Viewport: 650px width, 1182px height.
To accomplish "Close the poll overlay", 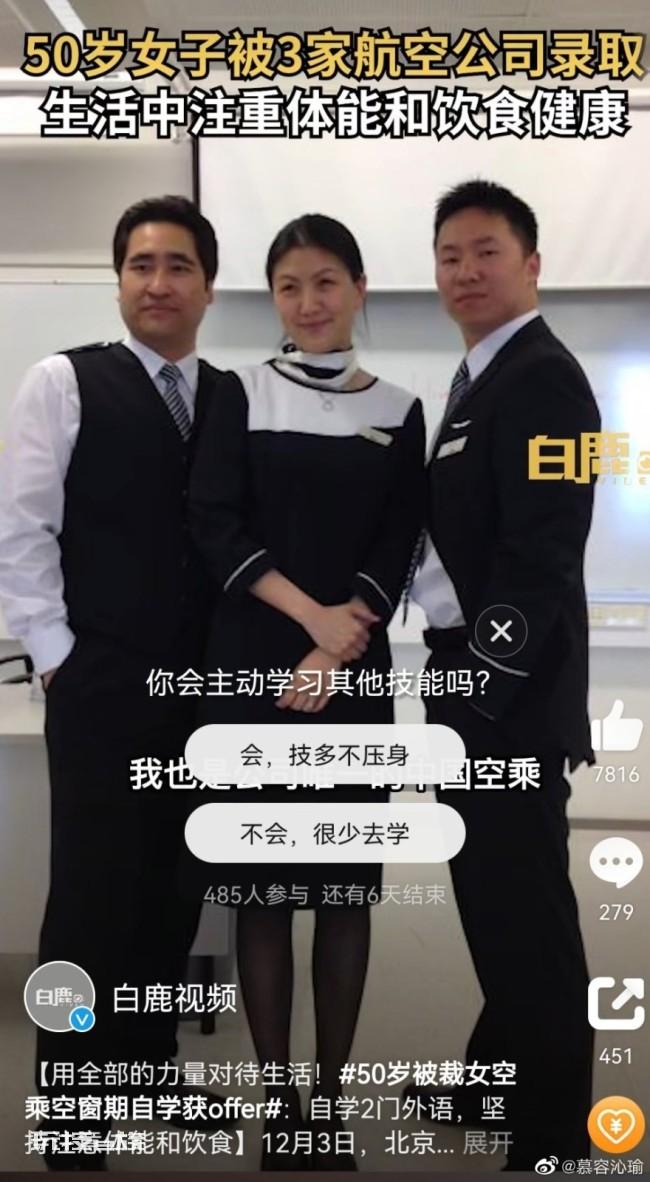I will [501, 632].
